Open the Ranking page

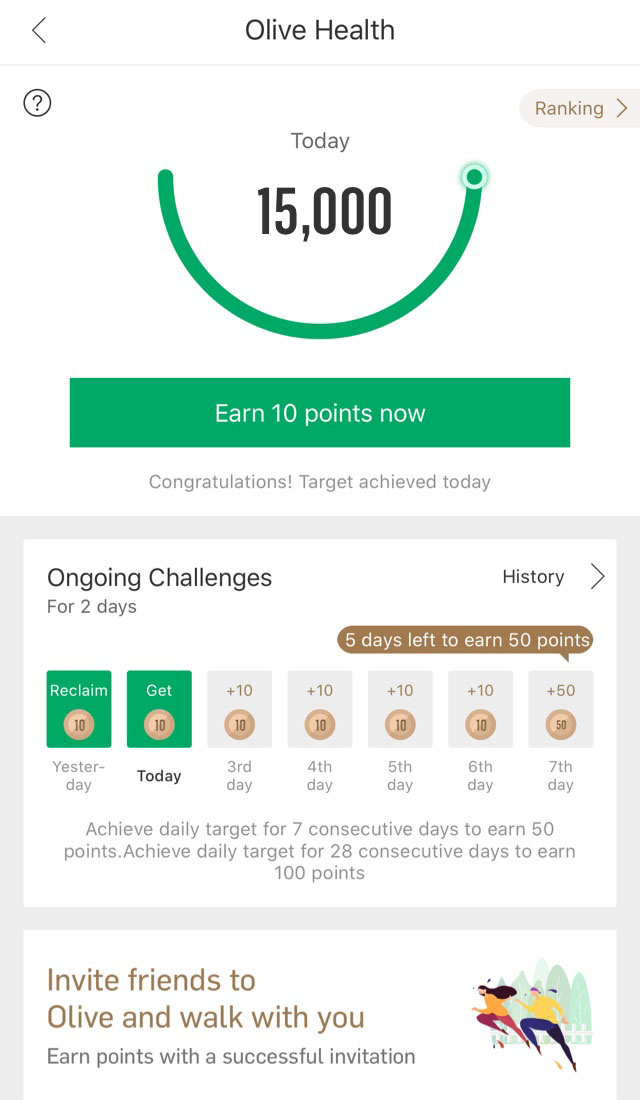click(580, 108)
